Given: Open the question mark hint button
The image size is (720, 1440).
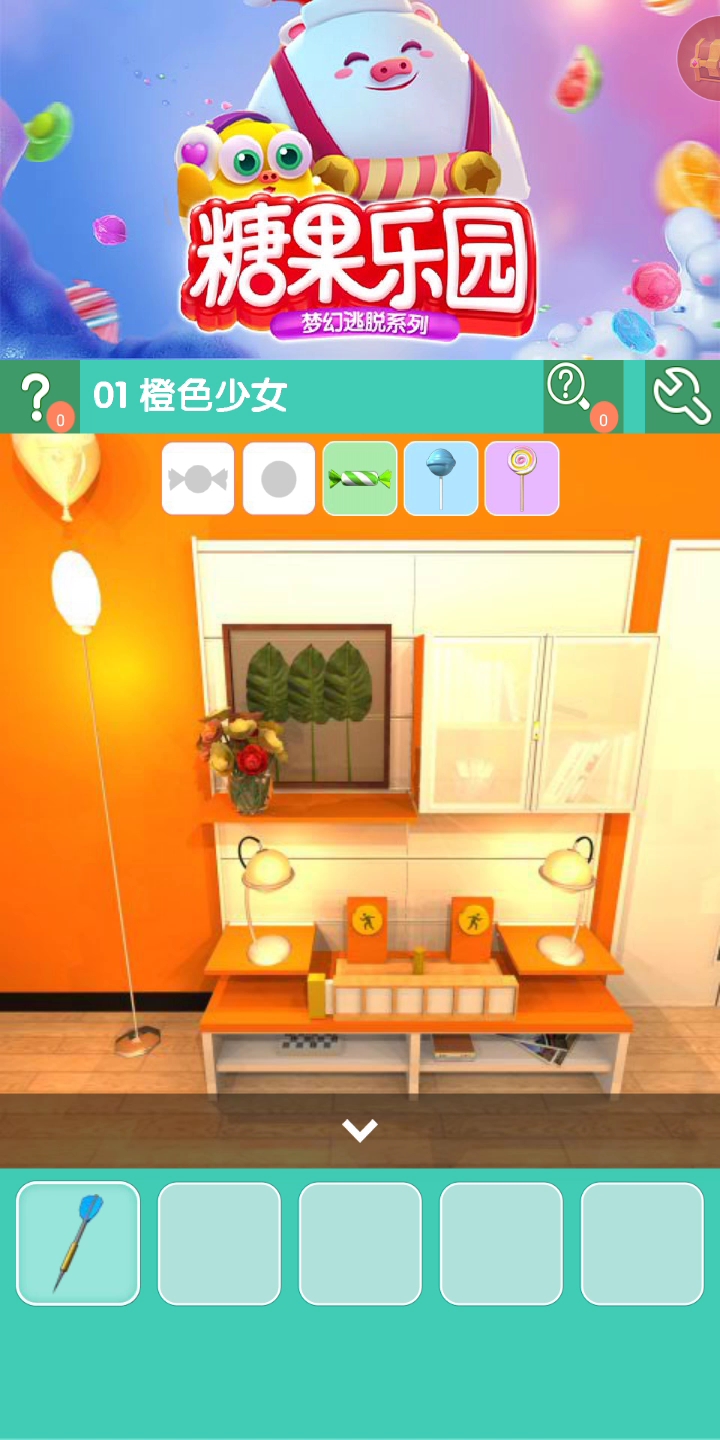Looking at the screenshot, I should pyautogui.click(x=39, y=397).
